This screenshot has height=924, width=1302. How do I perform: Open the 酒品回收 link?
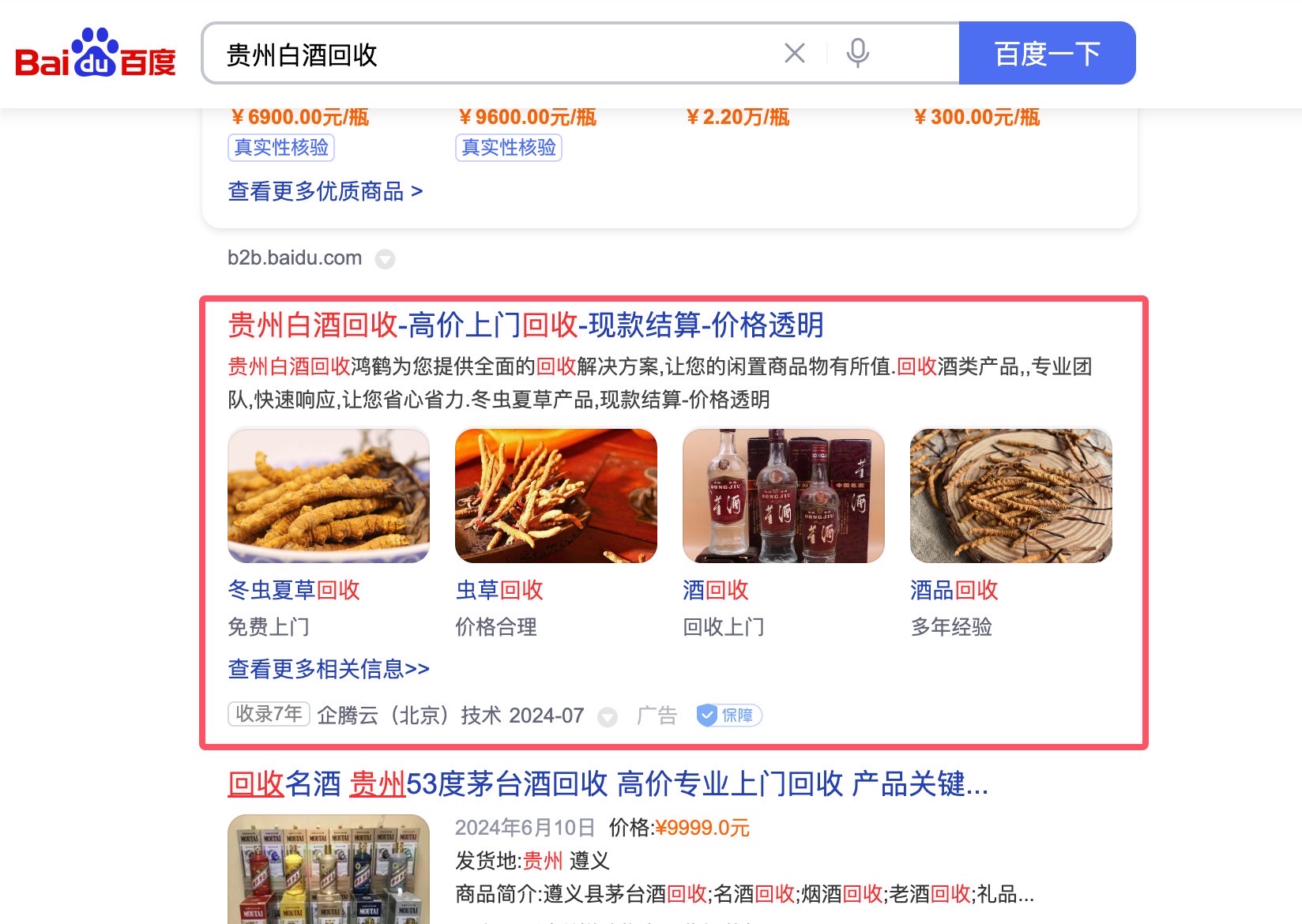pyautogui.click(x=954, y=590)
